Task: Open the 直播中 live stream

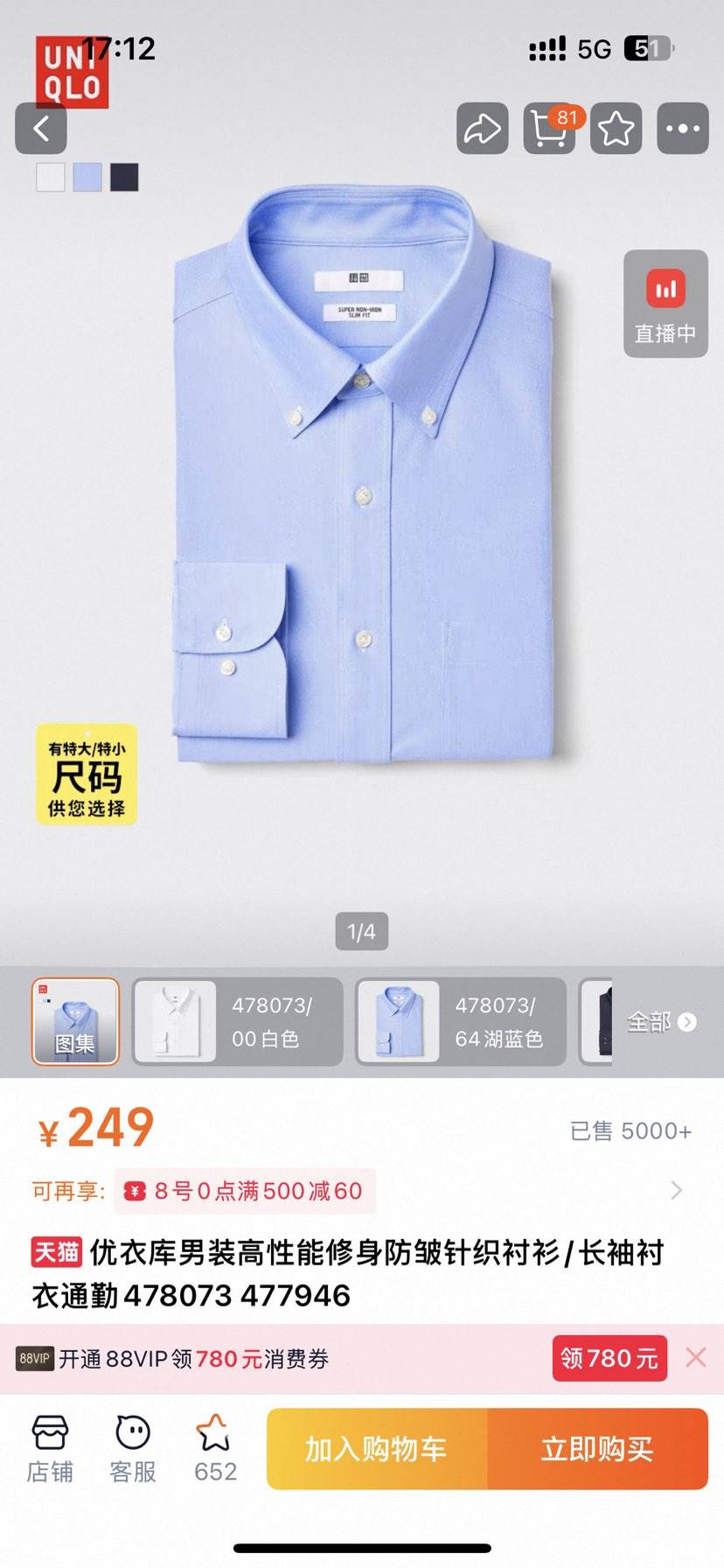Action: (665, 304)
